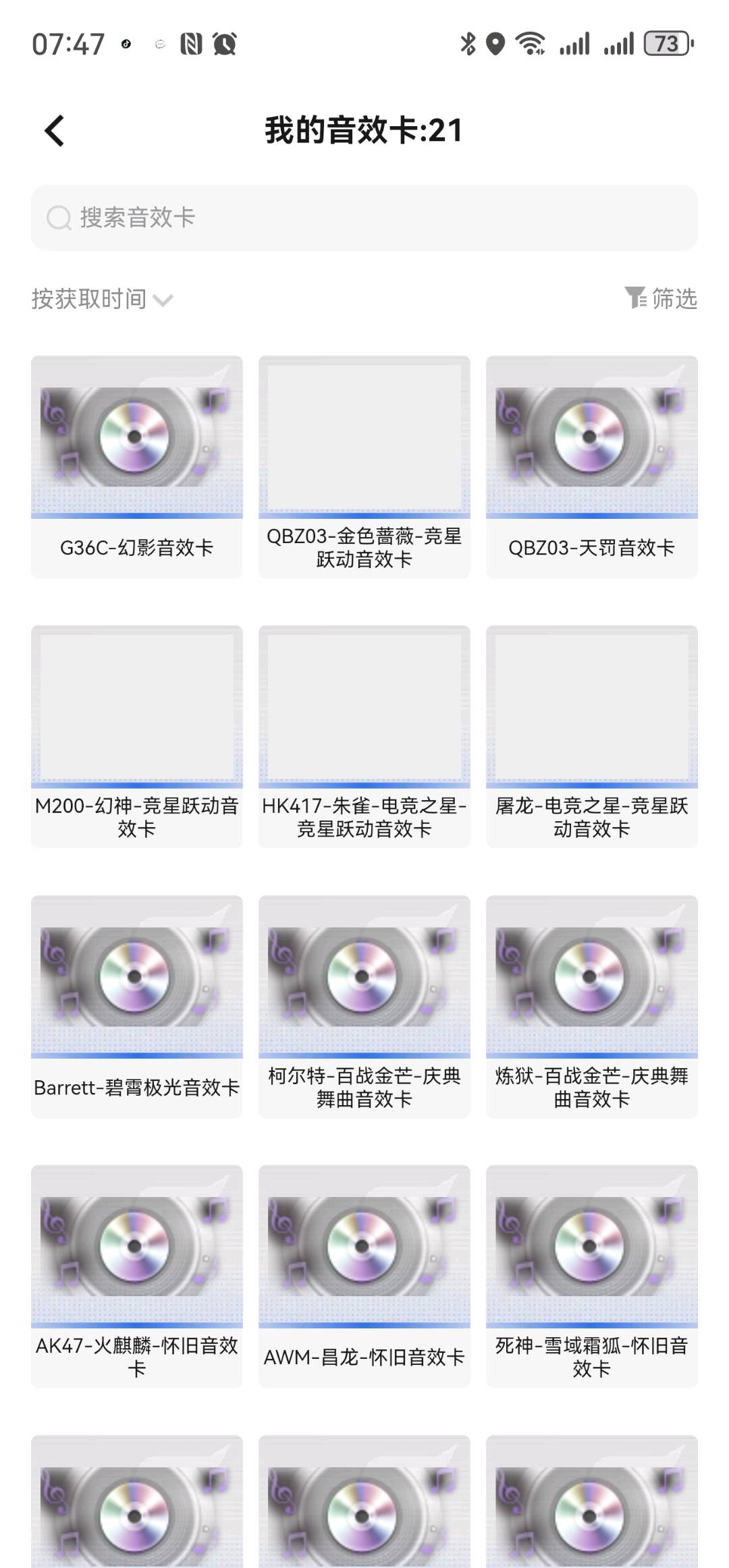The height and width of the screenshot is (1568, 729).
Task: Open the QBZ03-天罚音效卡 card
Action: point(592,467)
